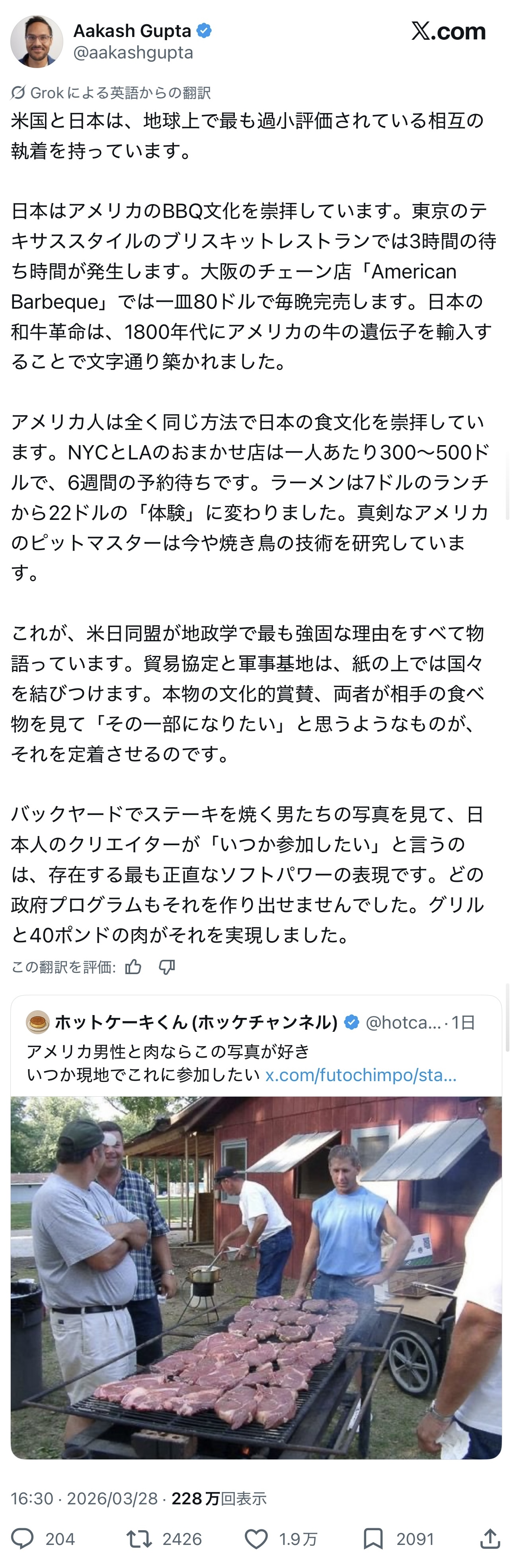Repost this tweet
The height and width of the screenshot is (1568, 513).
(x=139, y=1539)
